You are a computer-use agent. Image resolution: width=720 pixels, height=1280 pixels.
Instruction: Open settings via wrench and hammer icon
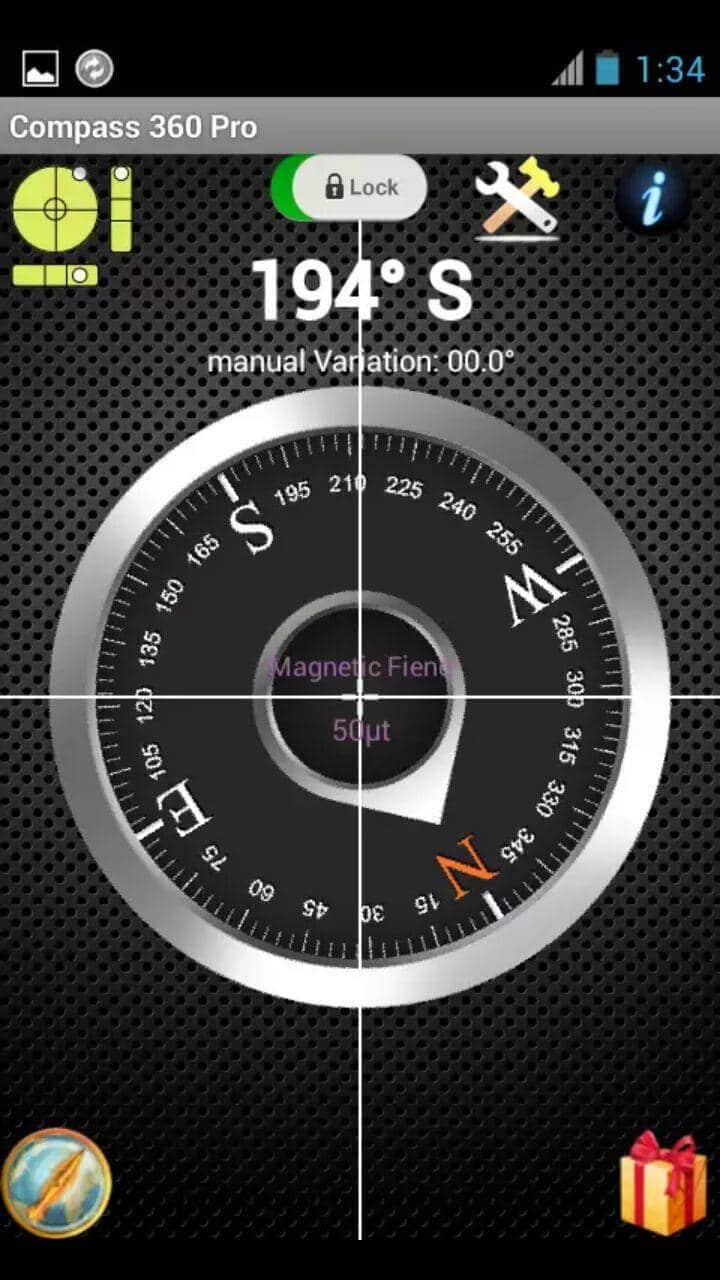pos(517,198)
